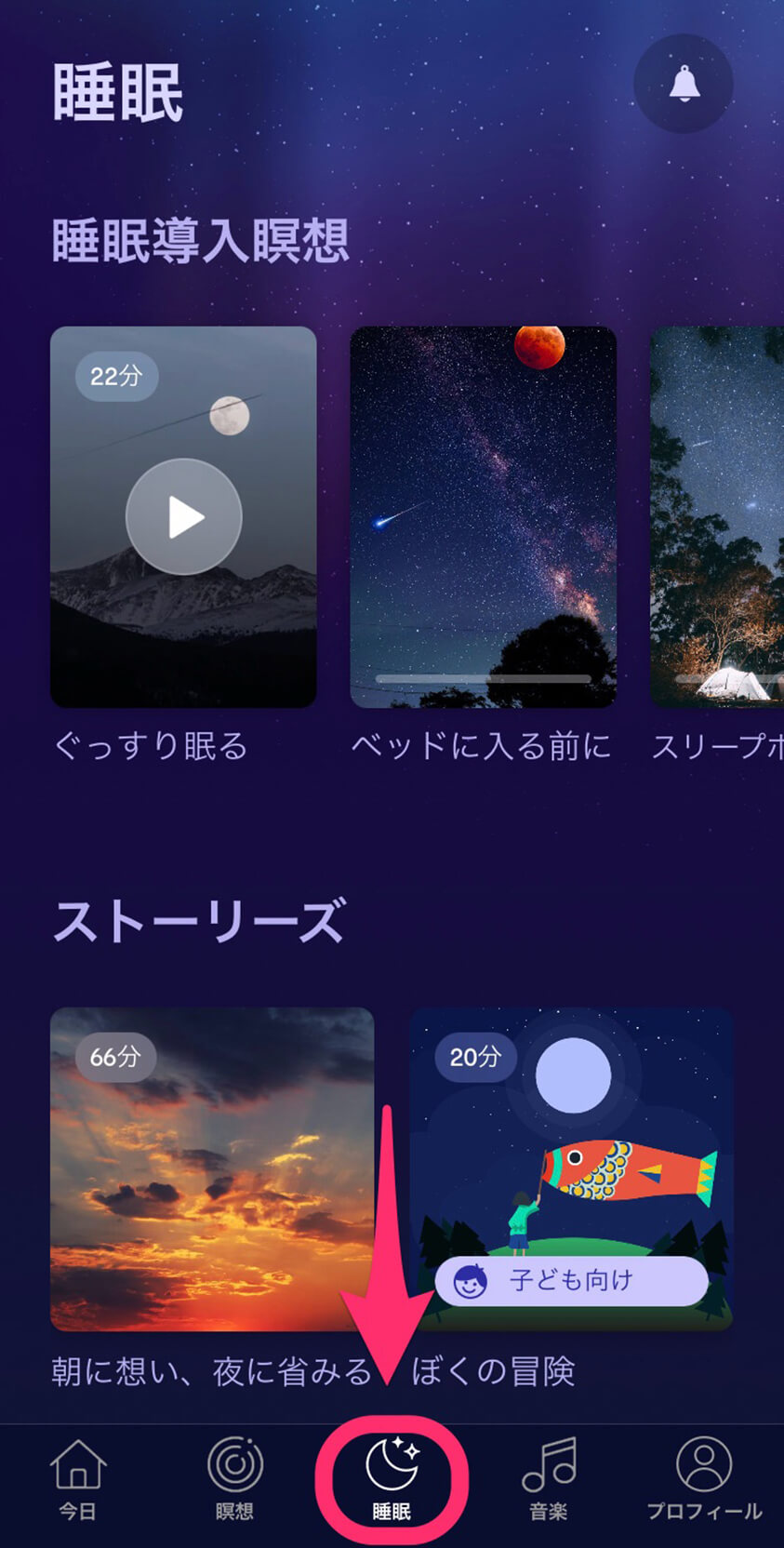
Task: Select the 睡眠 tab
Action: coord(392,1479)
